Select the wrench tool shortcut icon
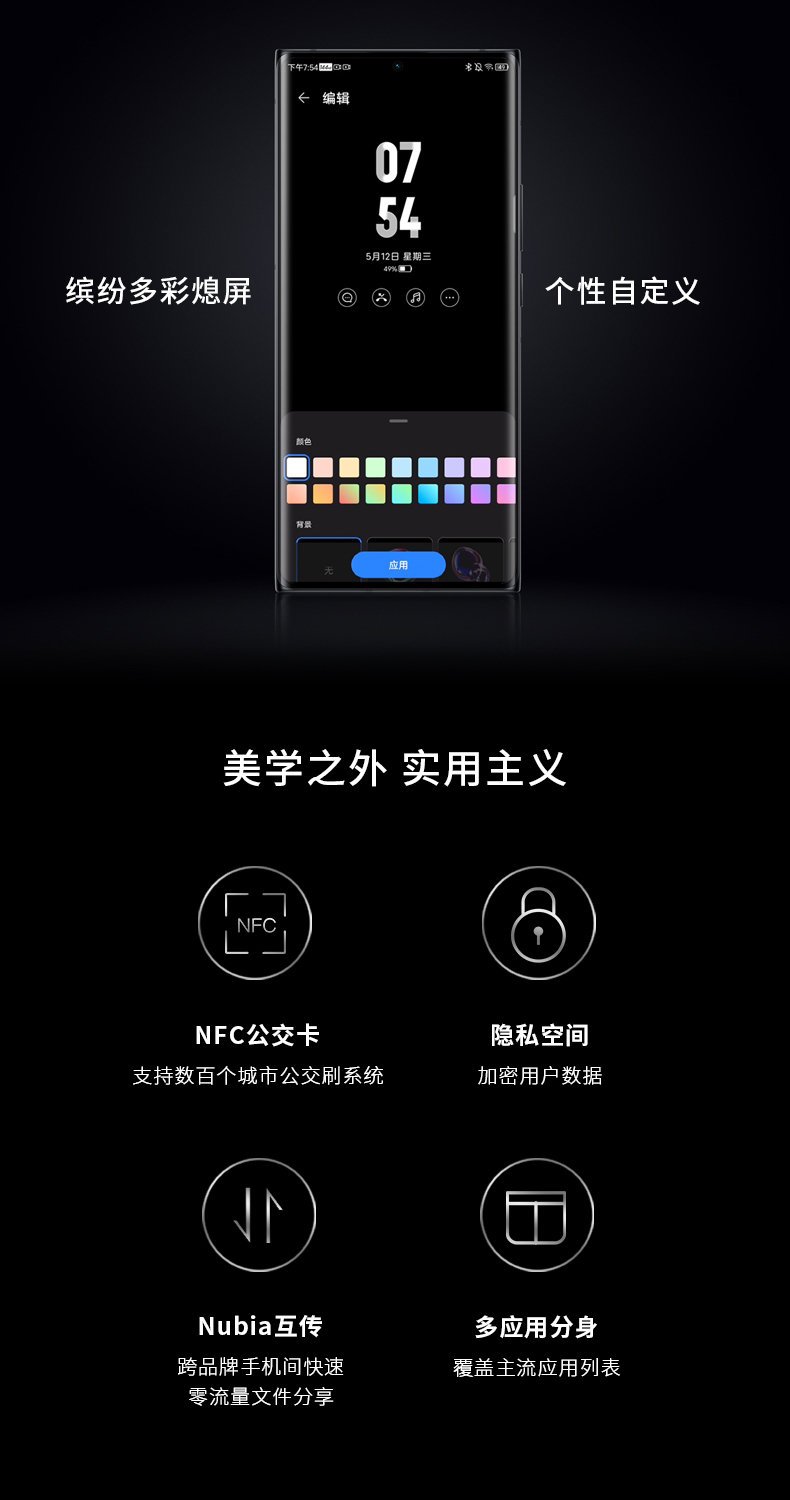 (380, 297)
